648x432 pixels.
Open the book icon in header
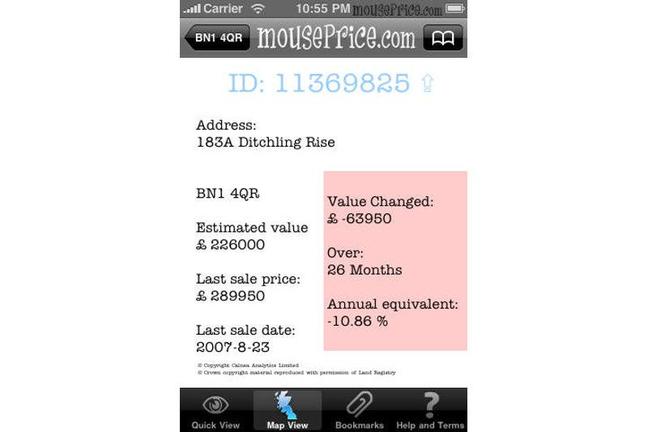[442, 39]
